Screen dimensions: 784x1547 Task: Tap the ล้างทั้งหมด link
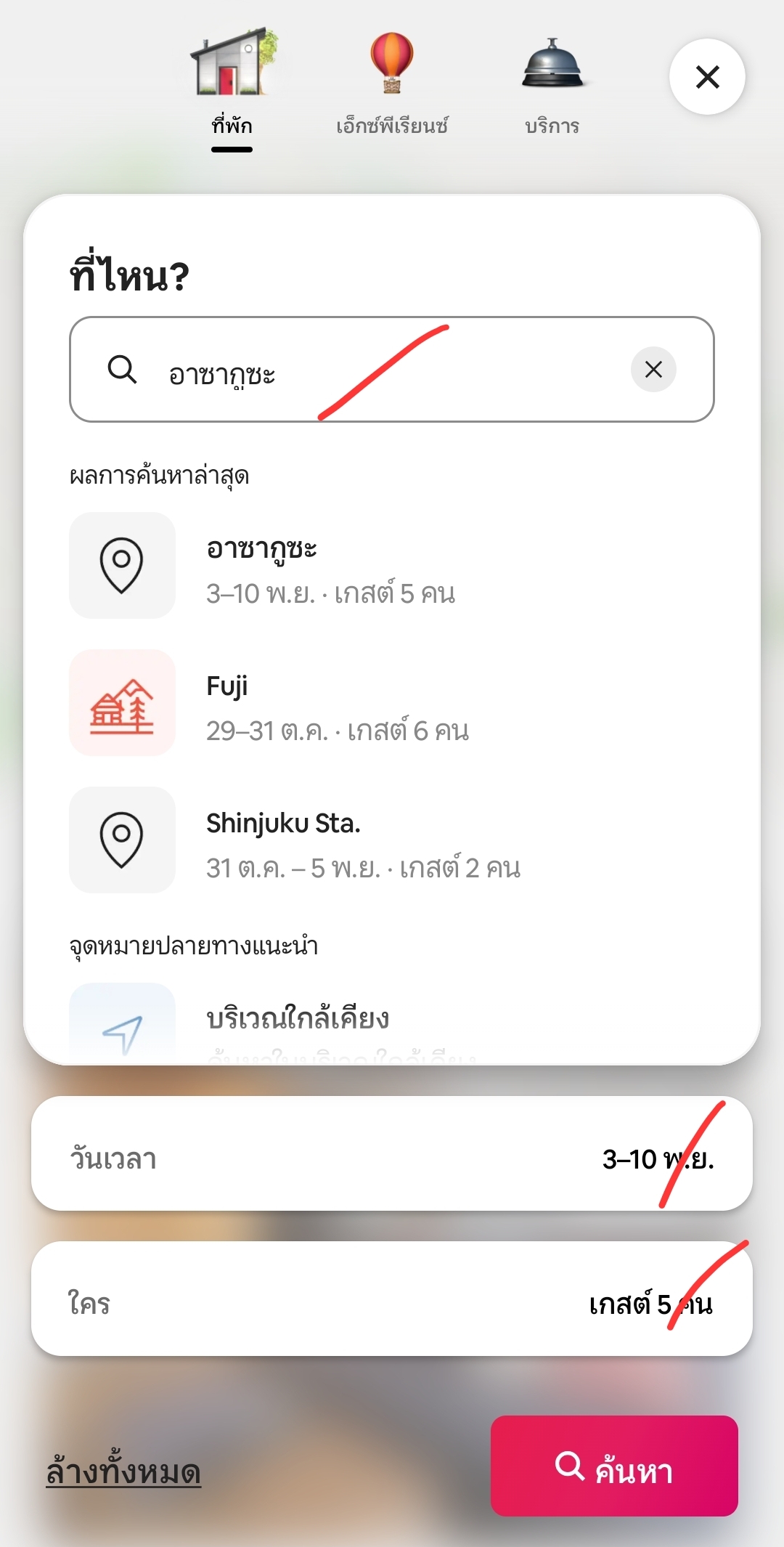[123, 1471]
